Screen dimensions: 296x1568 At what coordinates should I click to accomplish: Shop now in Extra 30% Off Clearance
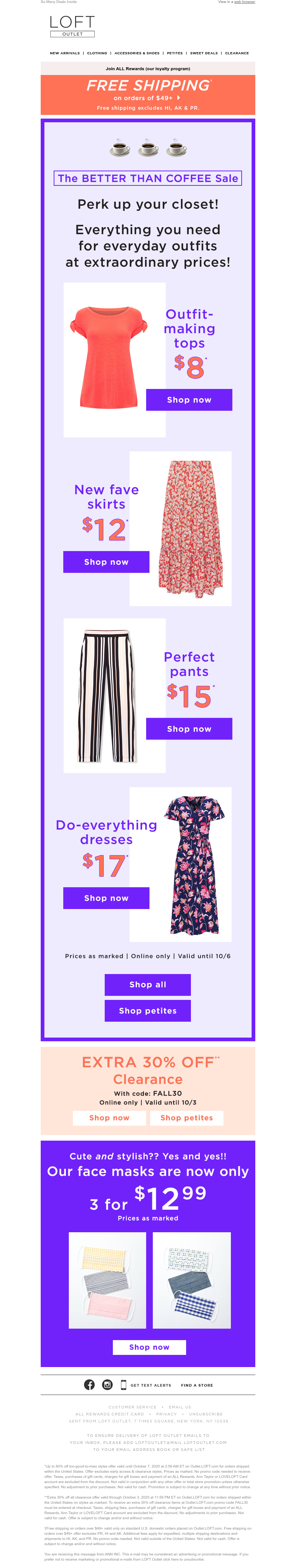(x=109, y=1118)
